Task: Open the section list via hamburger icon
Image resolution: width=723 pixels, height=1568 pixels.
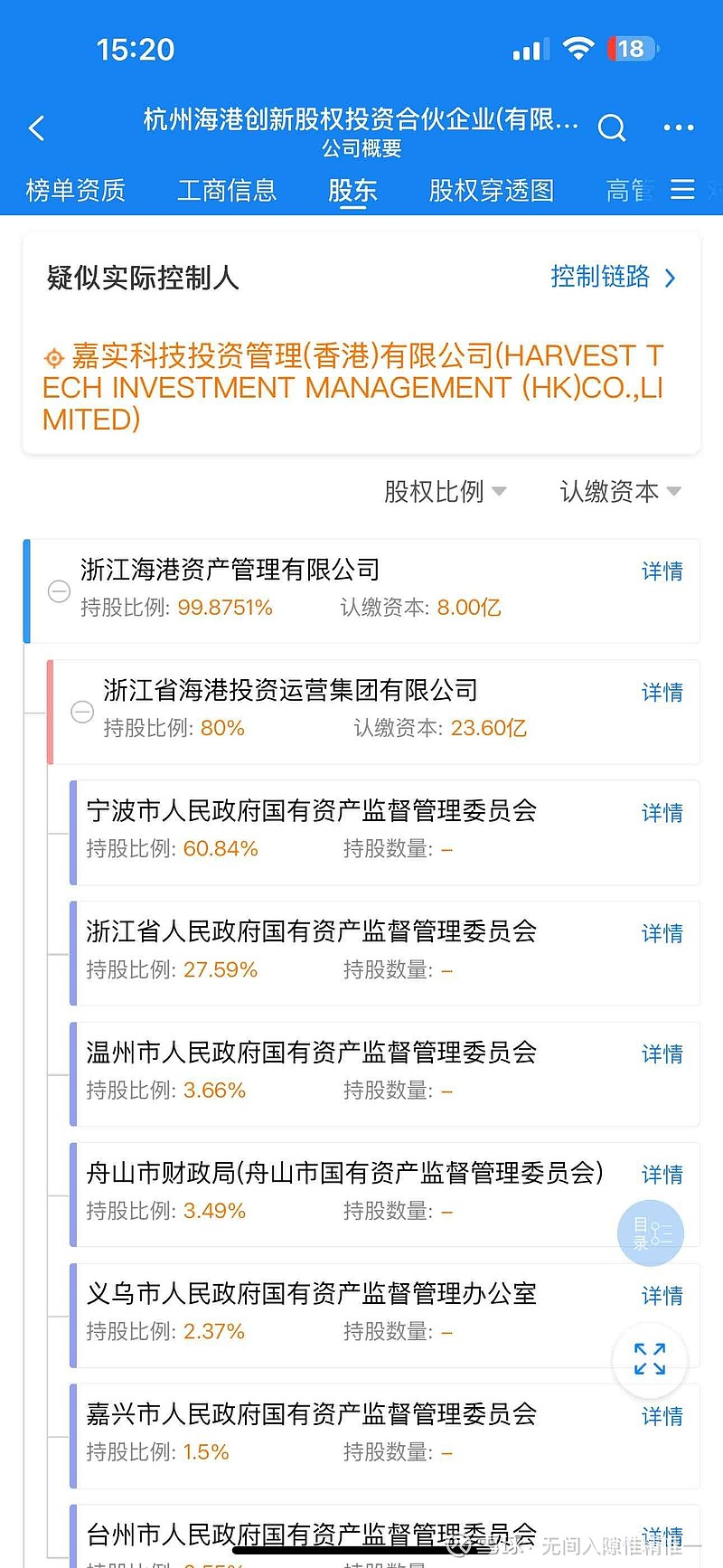Action: tap(682, 189)
